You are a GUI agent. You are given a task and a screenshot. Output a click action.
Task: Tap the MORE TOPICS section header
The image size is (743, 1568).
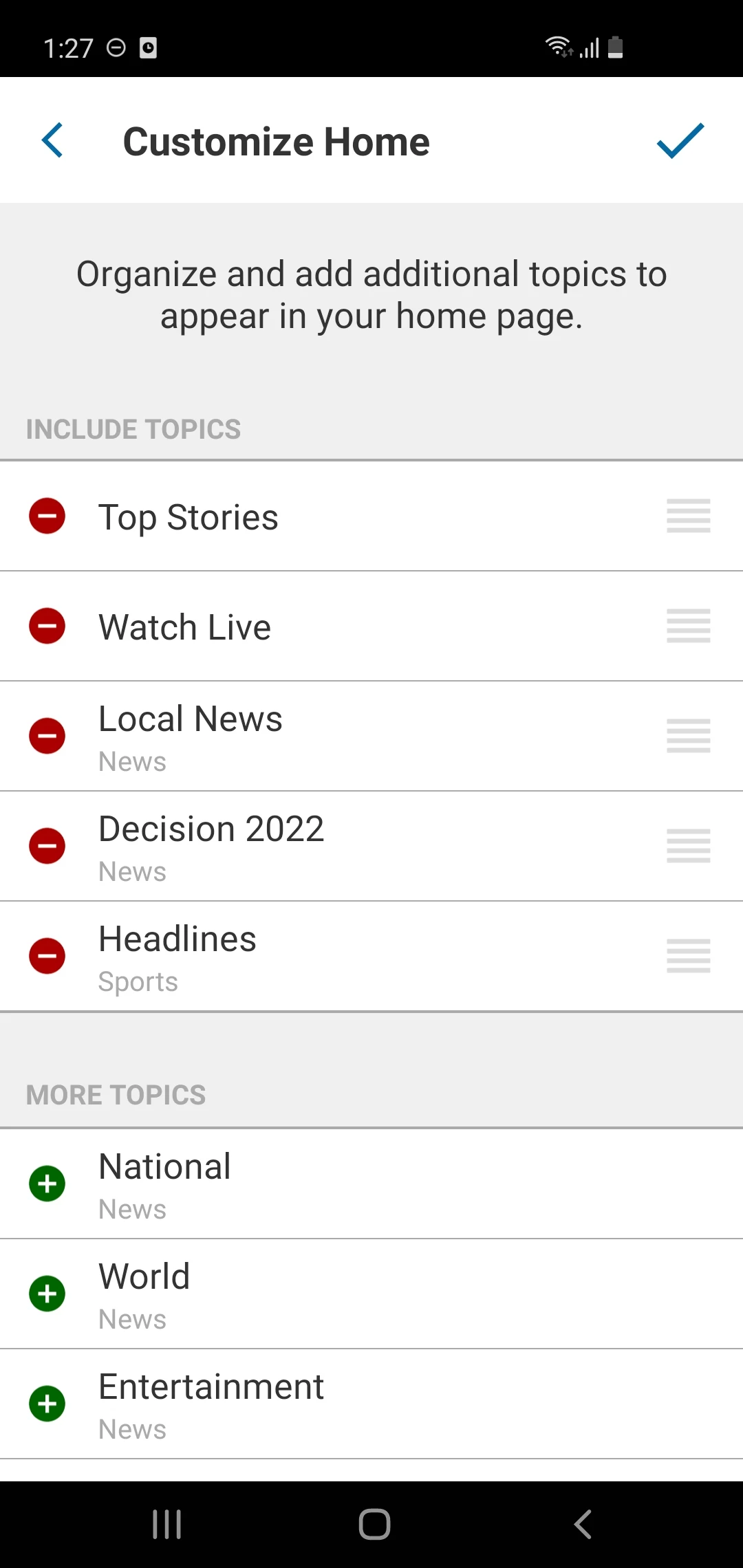(x=115, y=1094)
